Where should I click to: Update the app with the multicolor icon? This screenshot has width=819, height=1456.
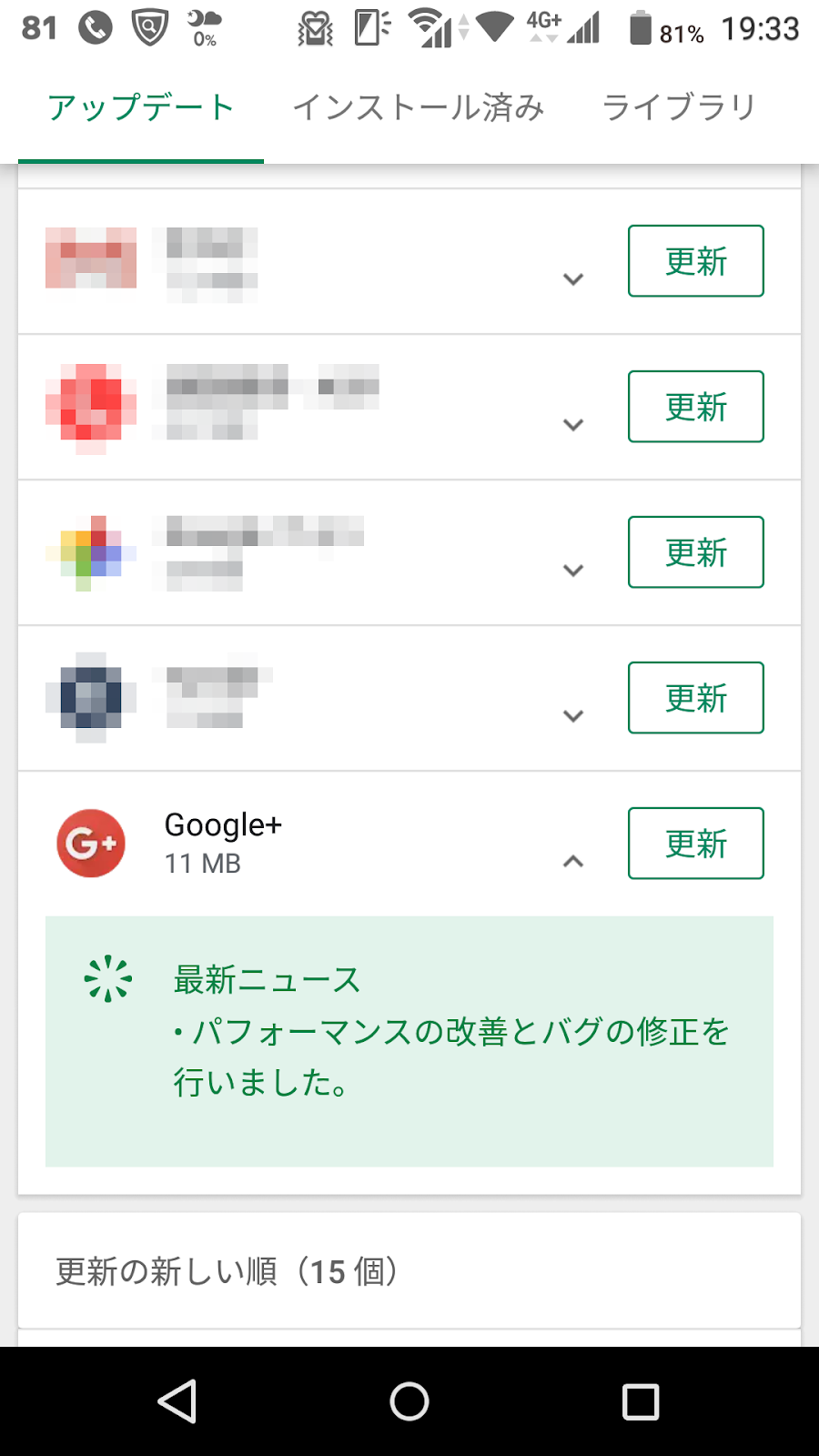(x=695, y=552)
